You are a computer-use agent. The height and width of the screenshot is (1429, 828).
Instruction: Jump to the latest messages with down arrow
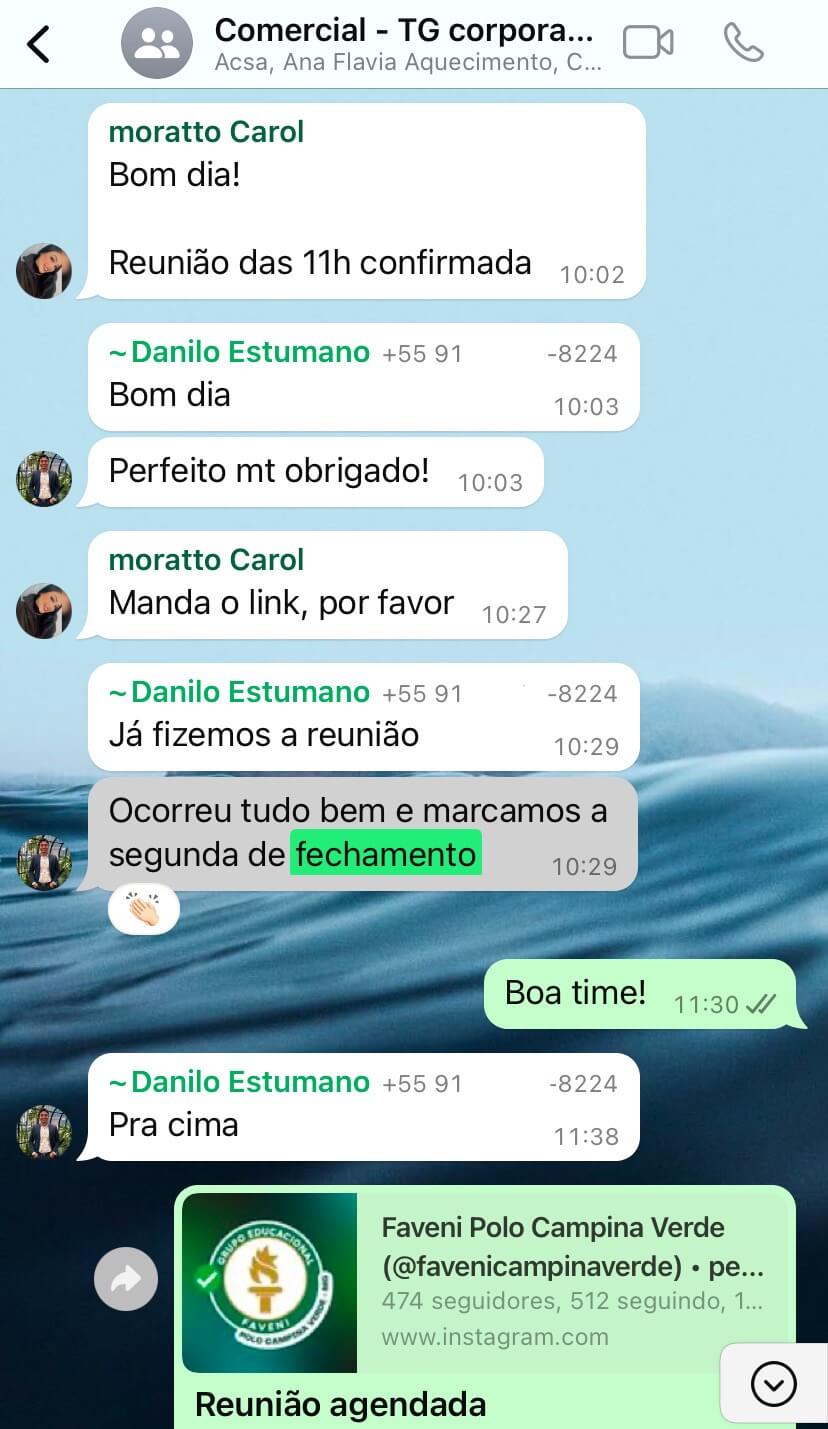pos(773,1384)
